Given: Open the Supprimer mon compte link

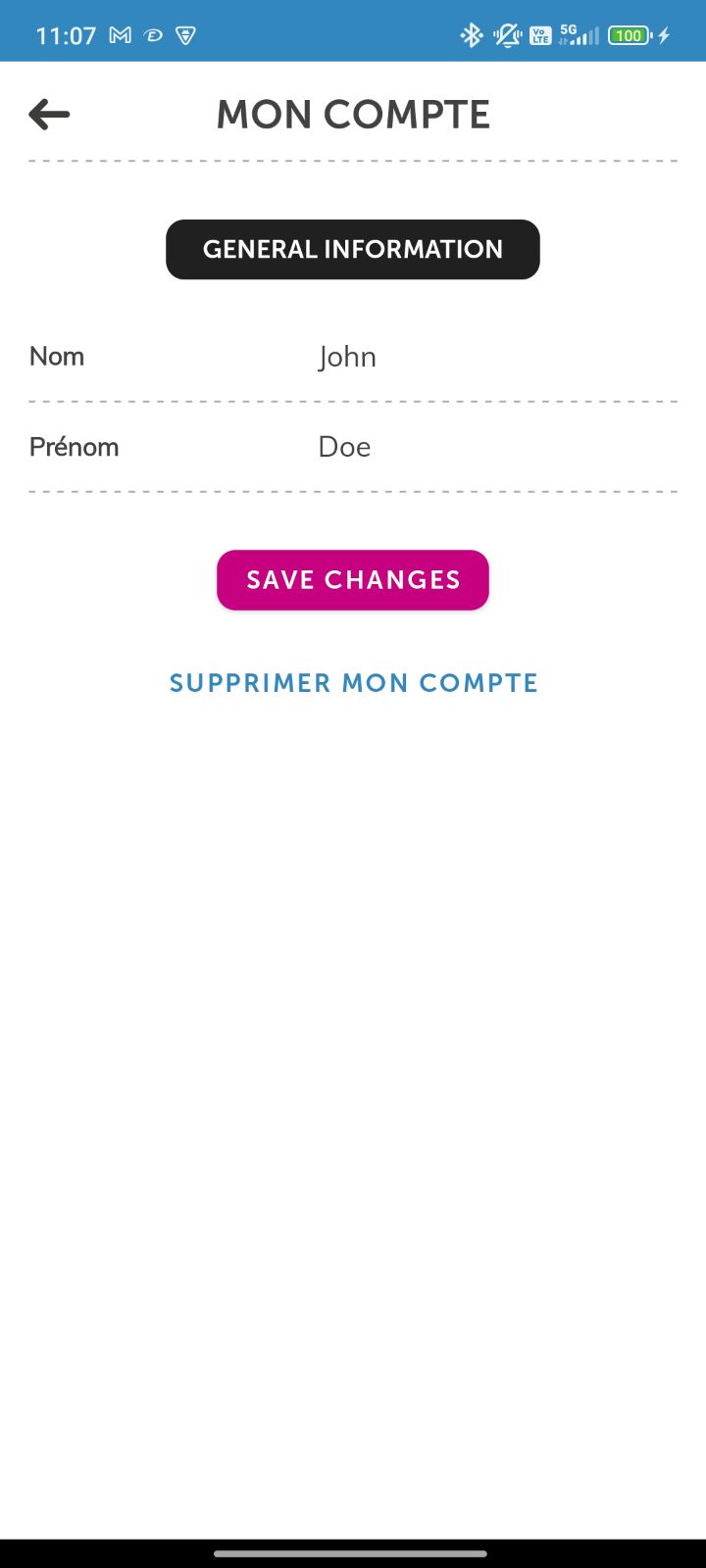Looking at the screenshot, I should coord(353,683).
